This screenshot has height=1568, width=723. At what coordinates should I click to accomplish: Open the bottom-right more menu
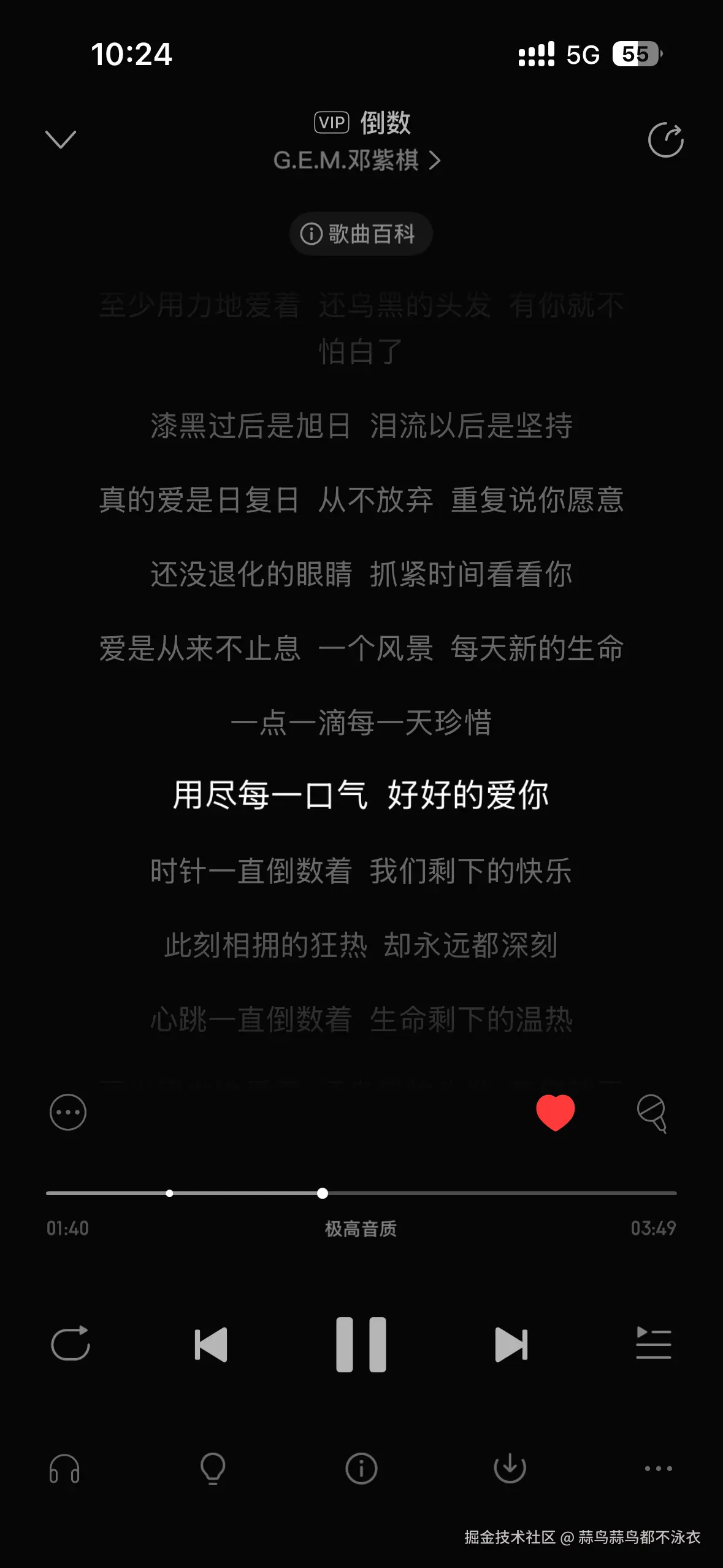point(657,1469)
